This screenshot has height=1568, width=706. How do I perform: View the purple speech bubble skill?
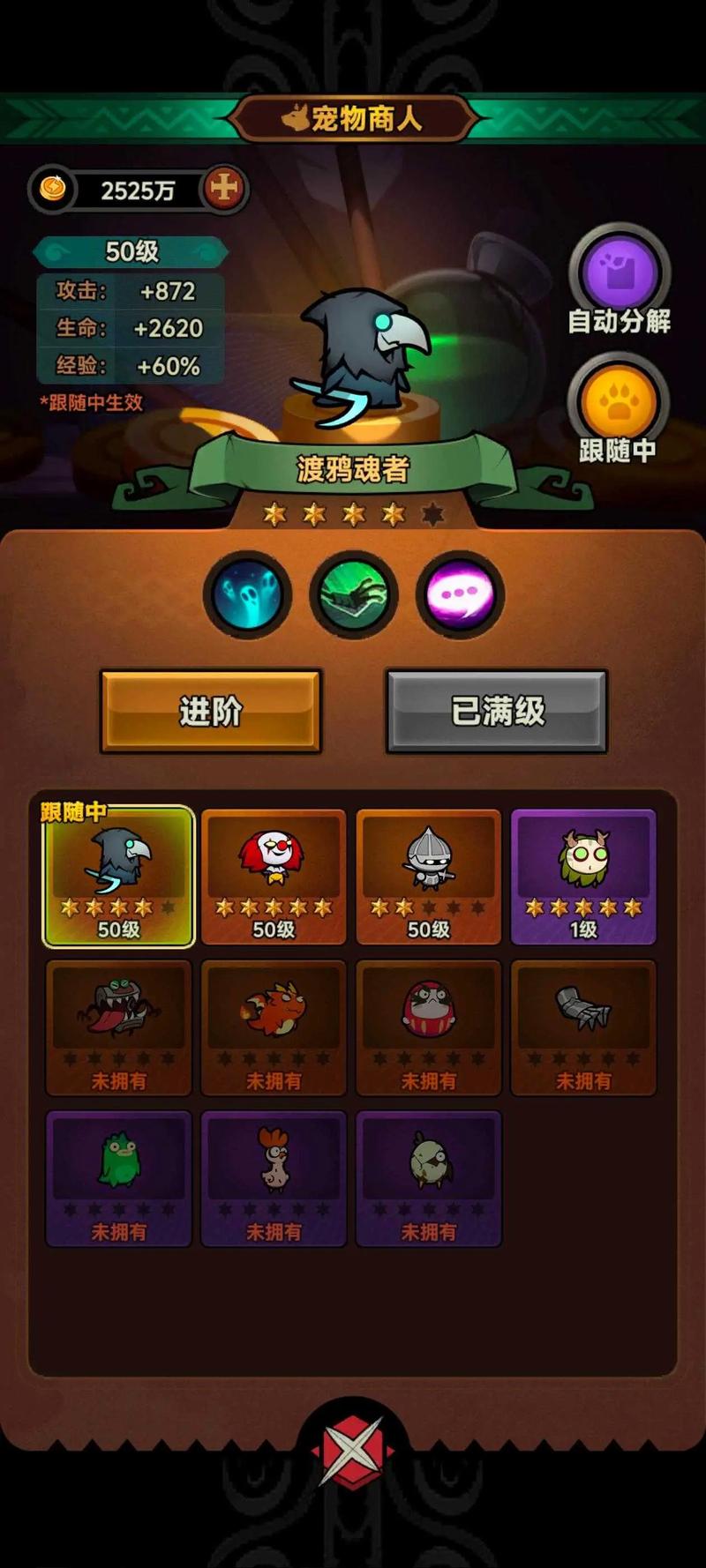[459, 595]
